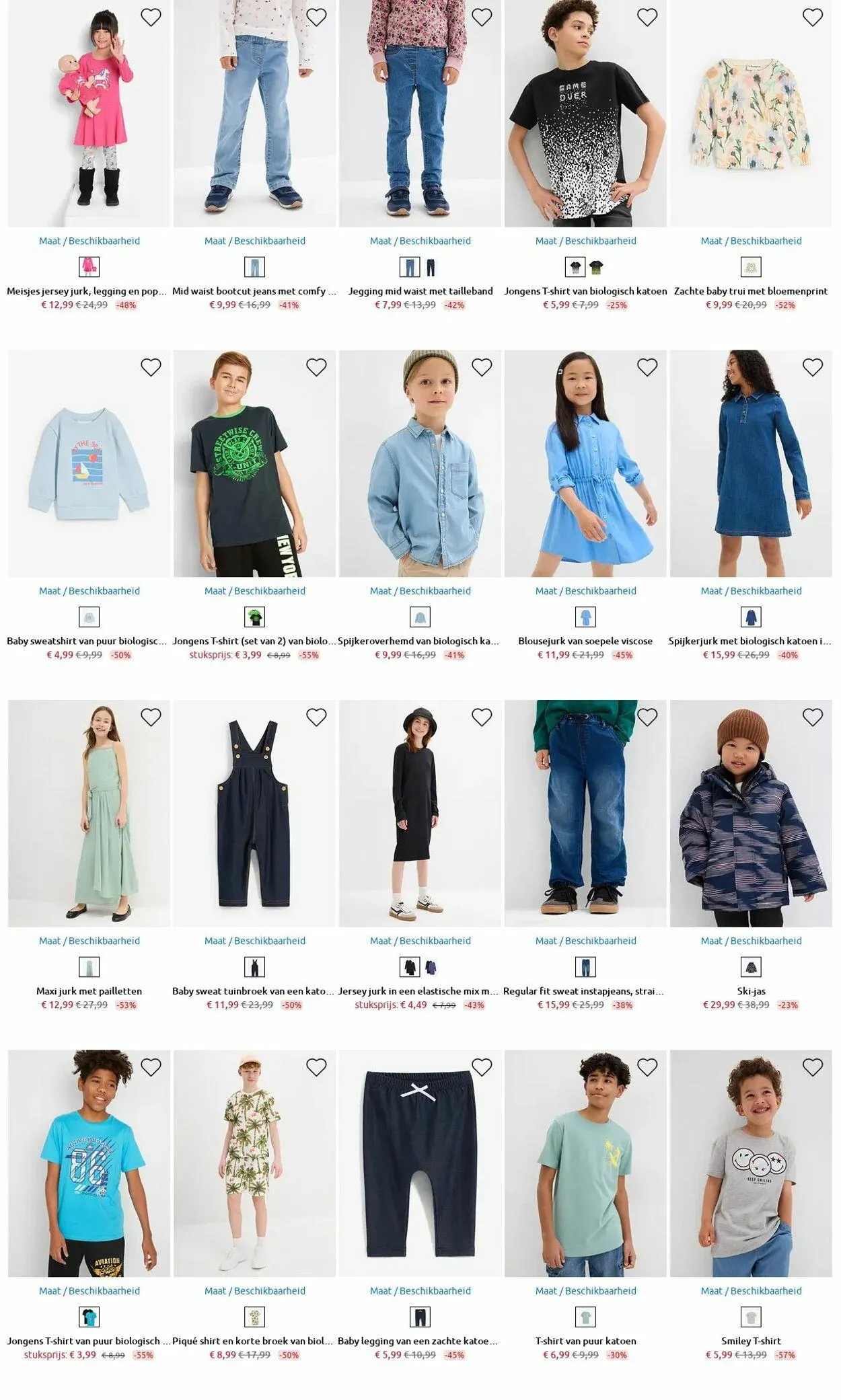Like the Baby sweatshirt van puur biologisch
Image resolution: width=841 pixels, height=1400 pixels.
pos(151,367)
